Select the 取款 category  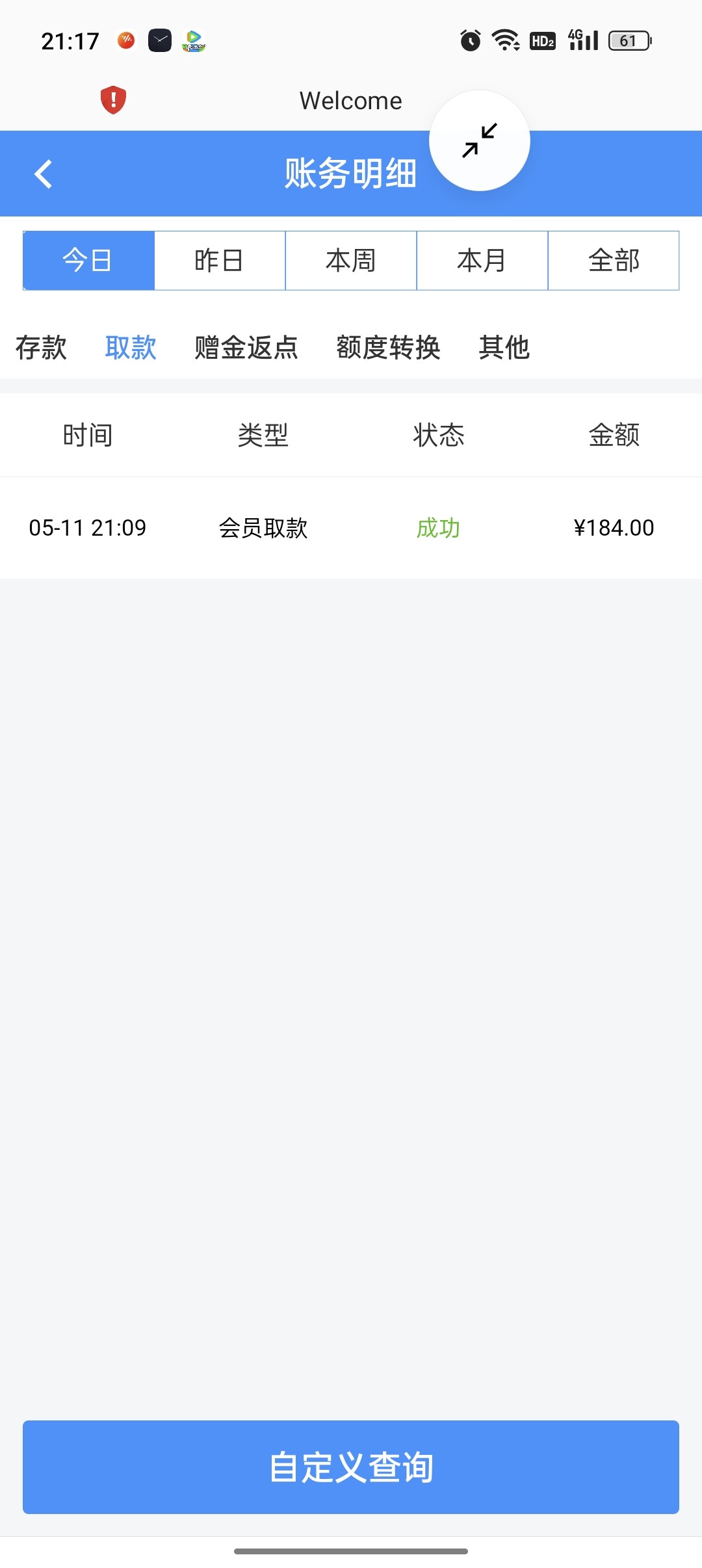pyautogui.click(x=131, y=348)
